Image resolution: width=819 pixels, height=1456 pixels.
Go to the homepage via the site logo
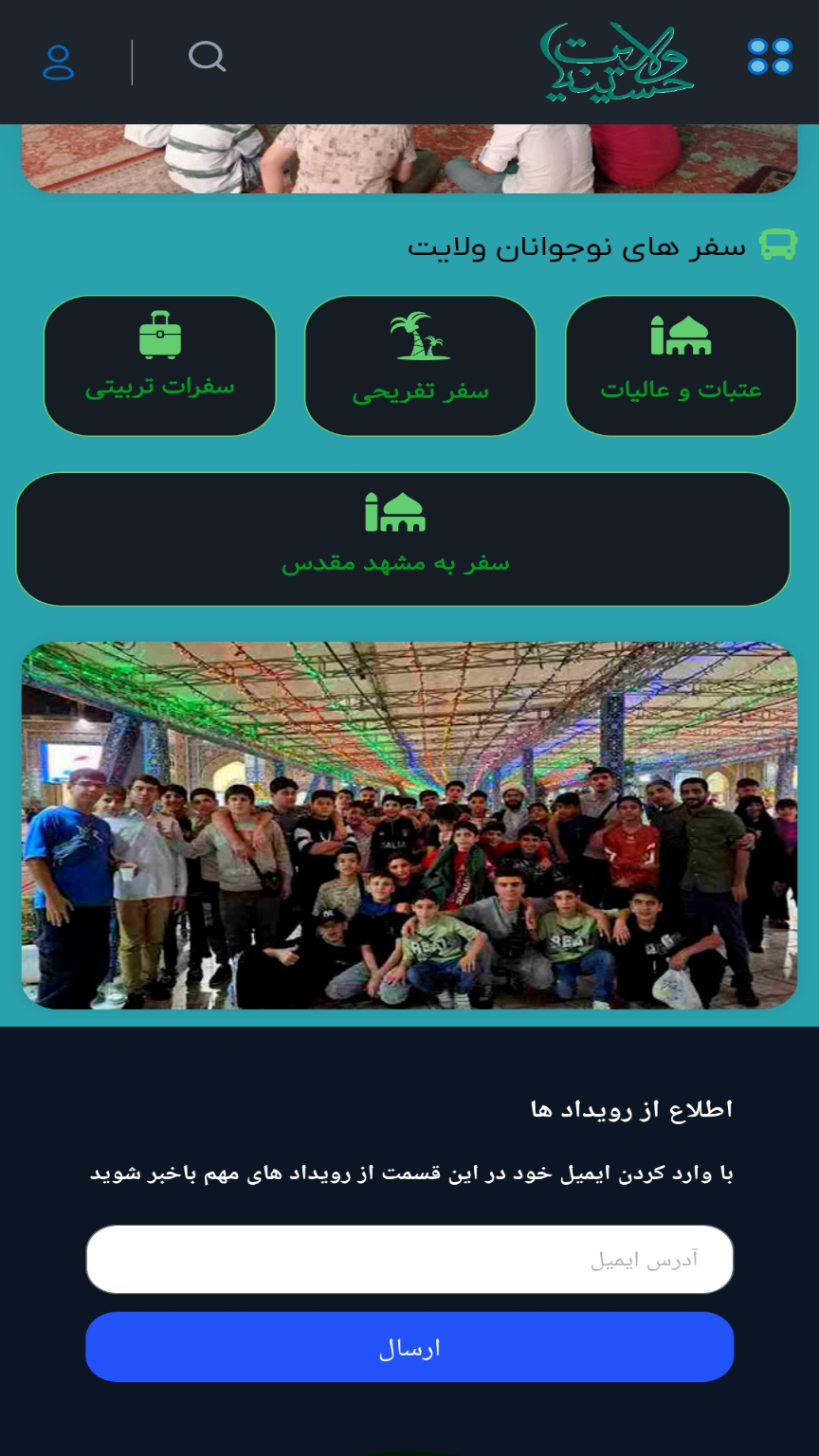617,62
